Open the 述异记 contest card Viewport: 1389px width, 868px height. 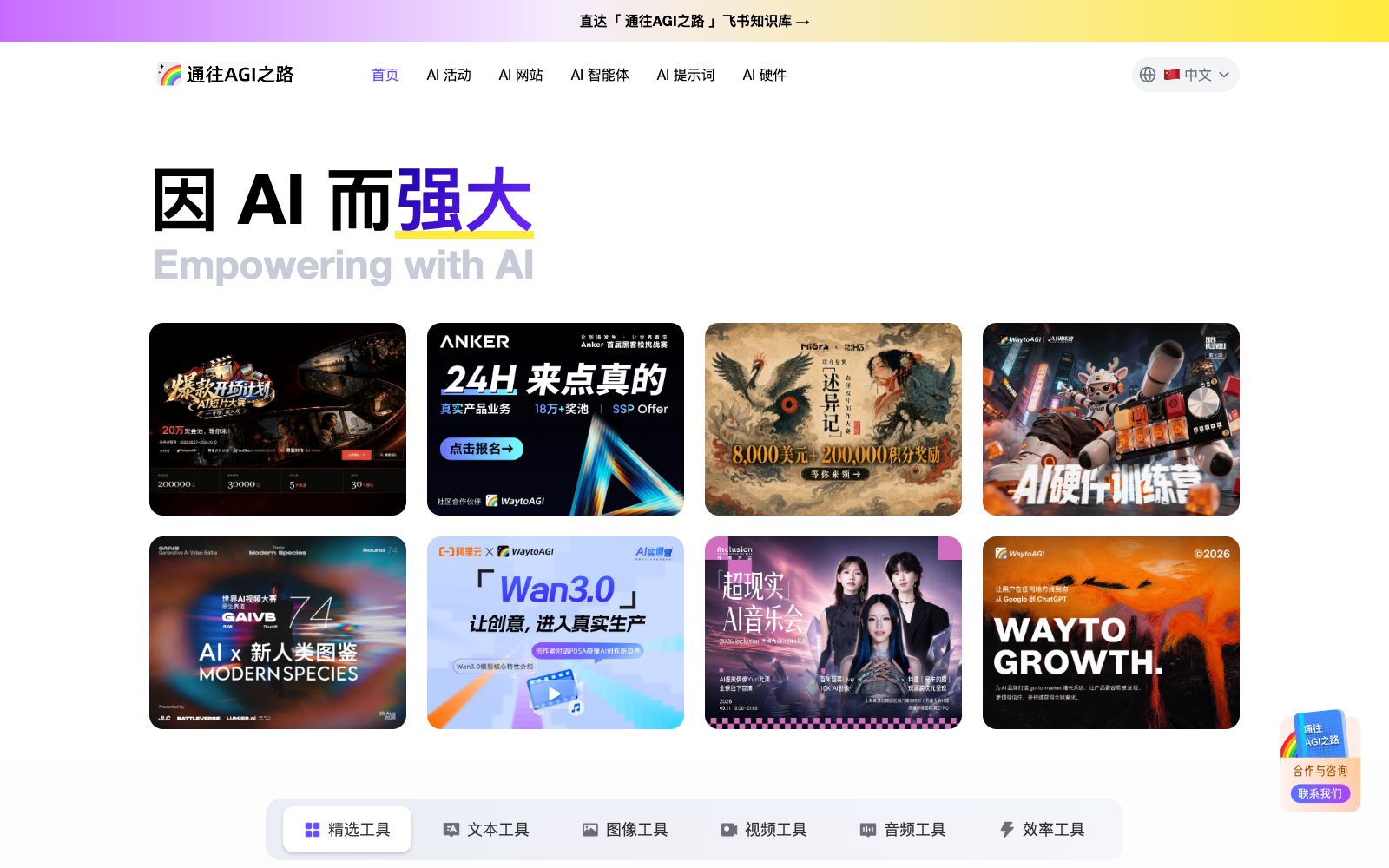833,419
